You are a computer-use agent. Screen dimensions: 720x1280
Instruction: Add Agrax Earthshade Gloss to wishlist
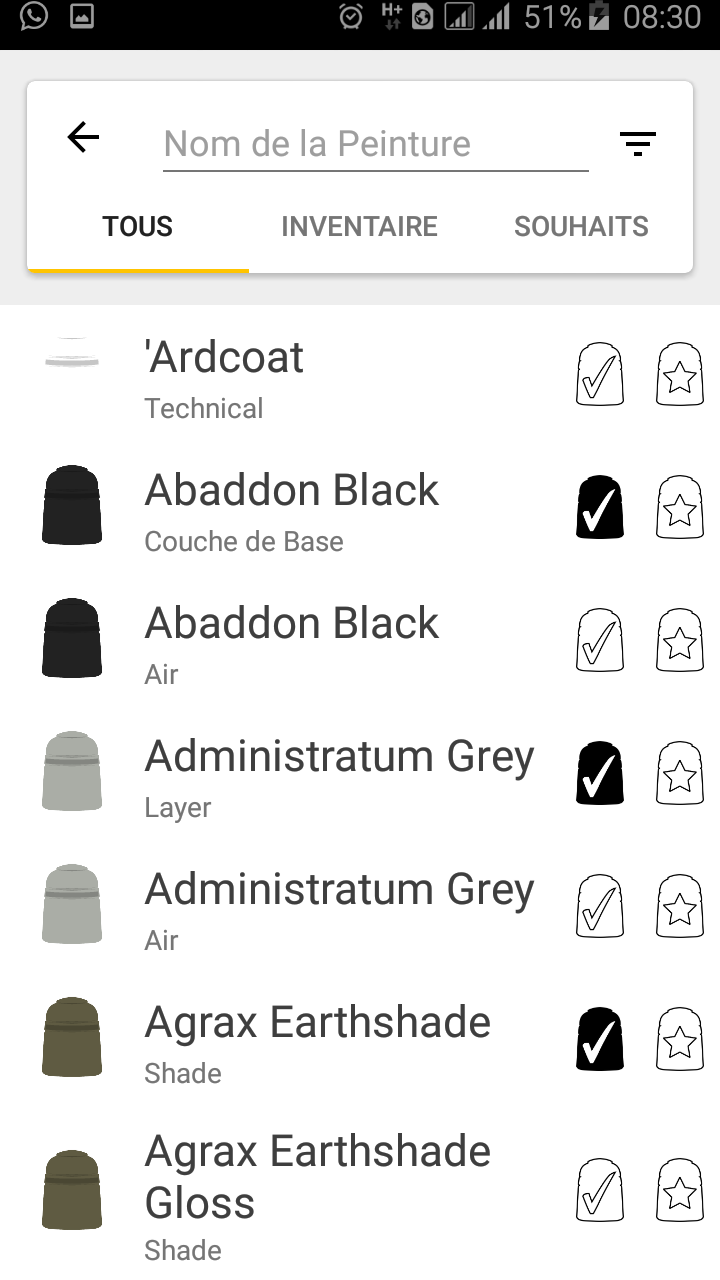coord(680,1190)
